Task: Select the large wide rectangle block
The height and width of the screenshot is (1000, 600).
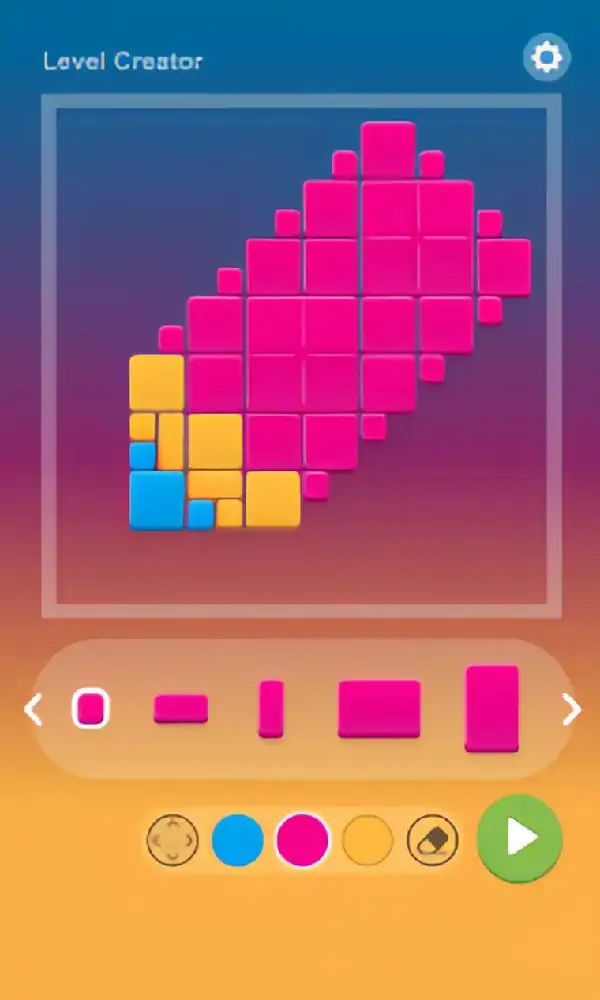Action: coord(379,709)
